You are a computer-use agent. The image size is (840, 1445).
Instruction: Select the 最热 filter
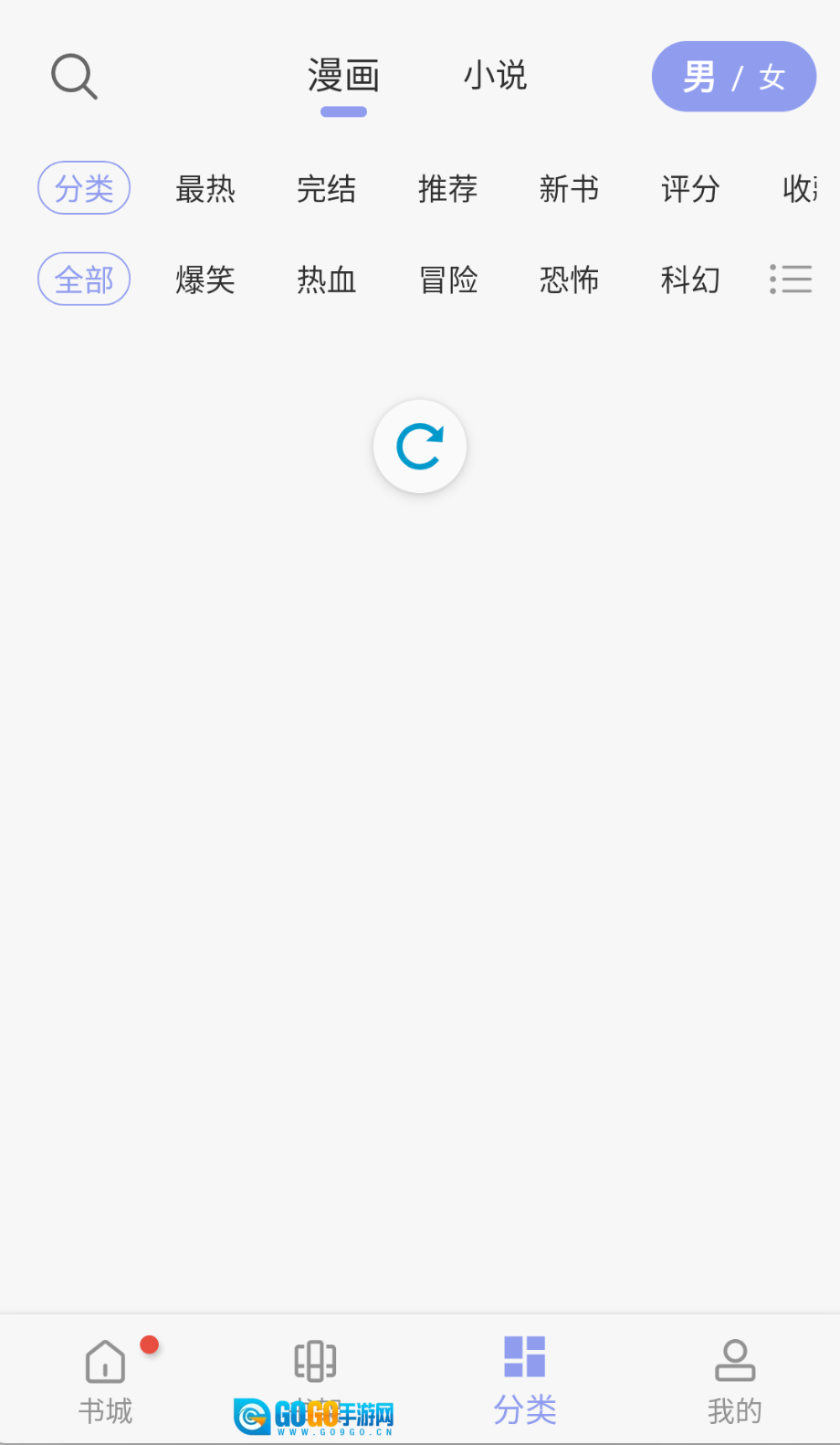click(205, 189)
